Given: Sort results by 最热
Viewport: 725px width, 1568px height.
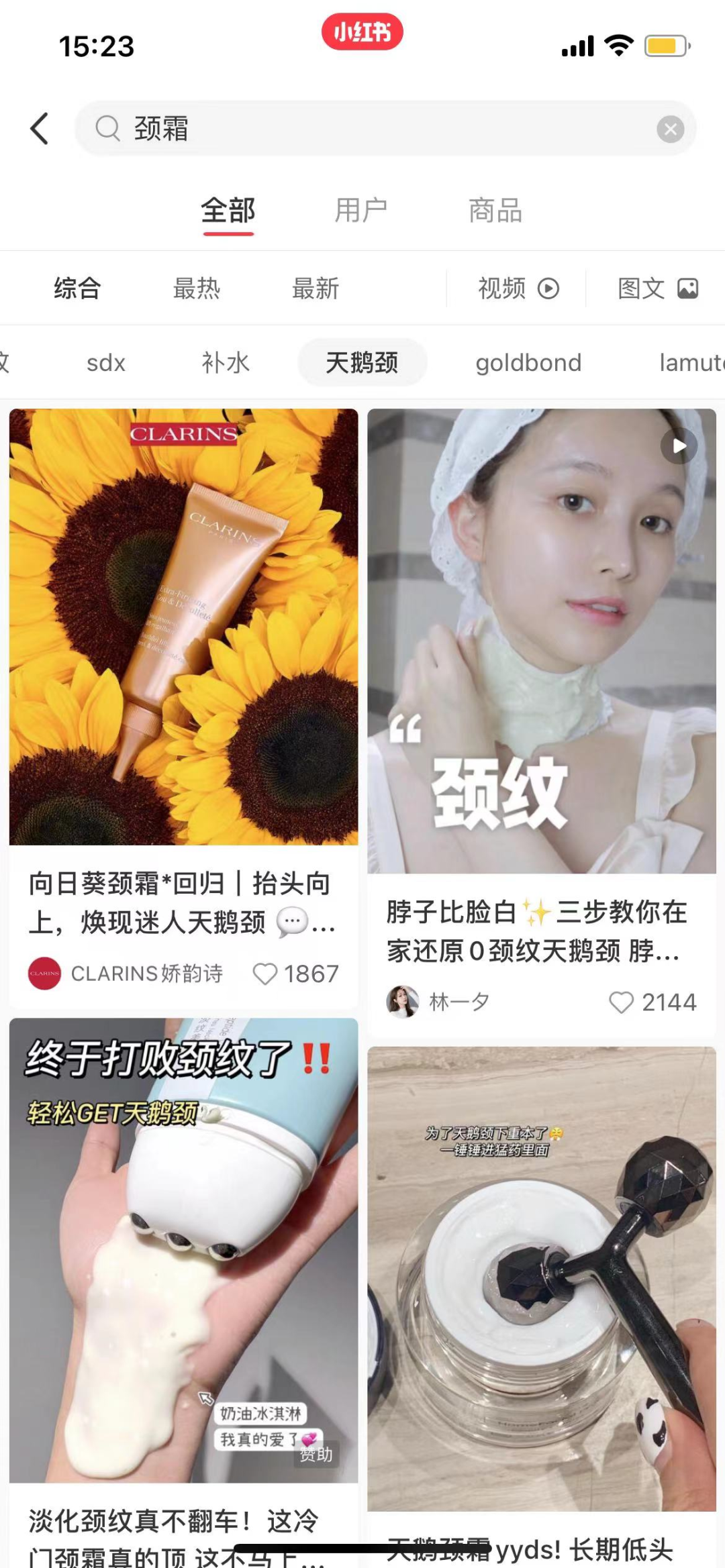Looking at the screenshot, I should (x=197, y=289).
